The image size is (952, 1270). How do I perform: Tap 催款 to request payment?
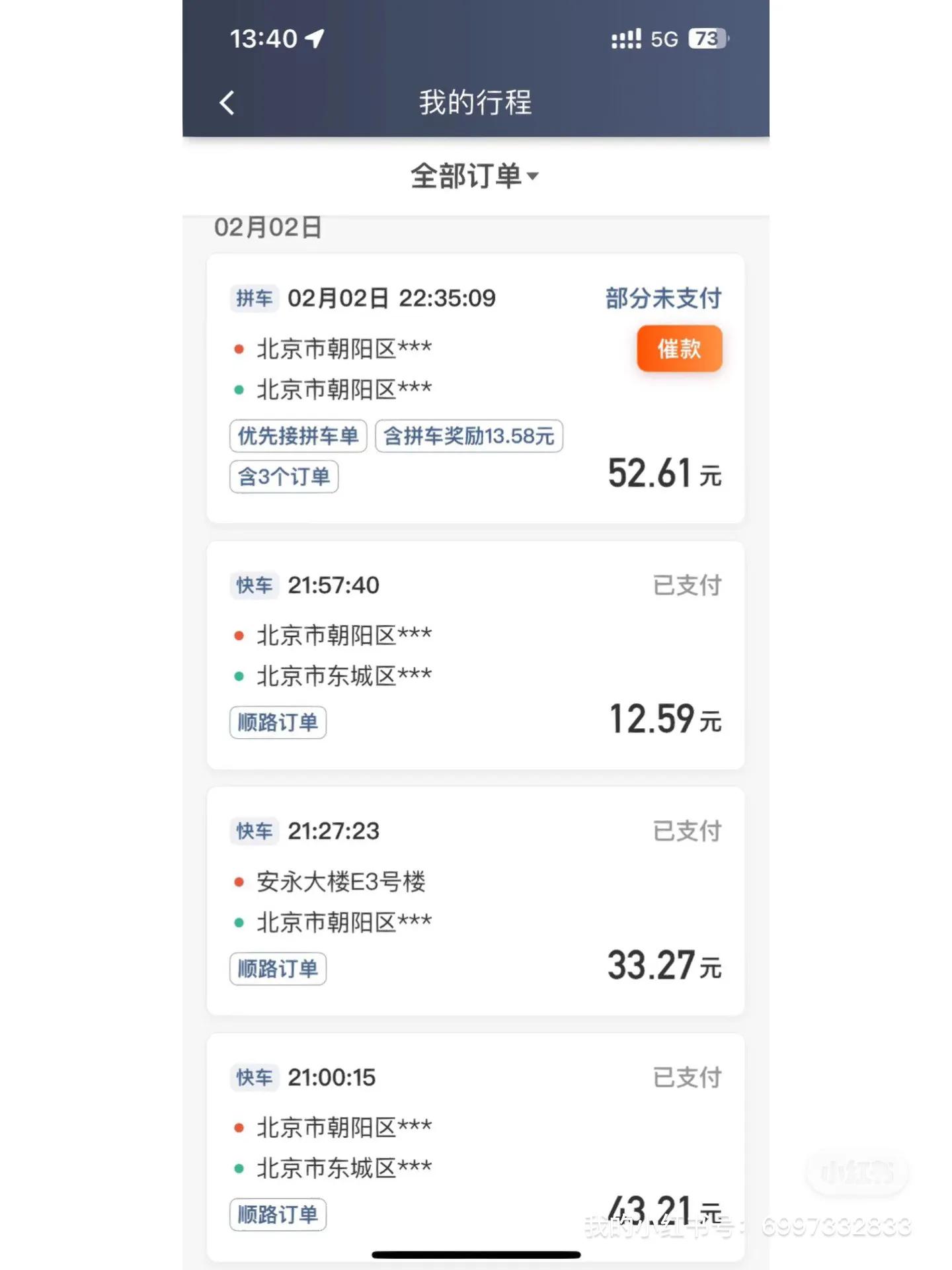[679, 349]
